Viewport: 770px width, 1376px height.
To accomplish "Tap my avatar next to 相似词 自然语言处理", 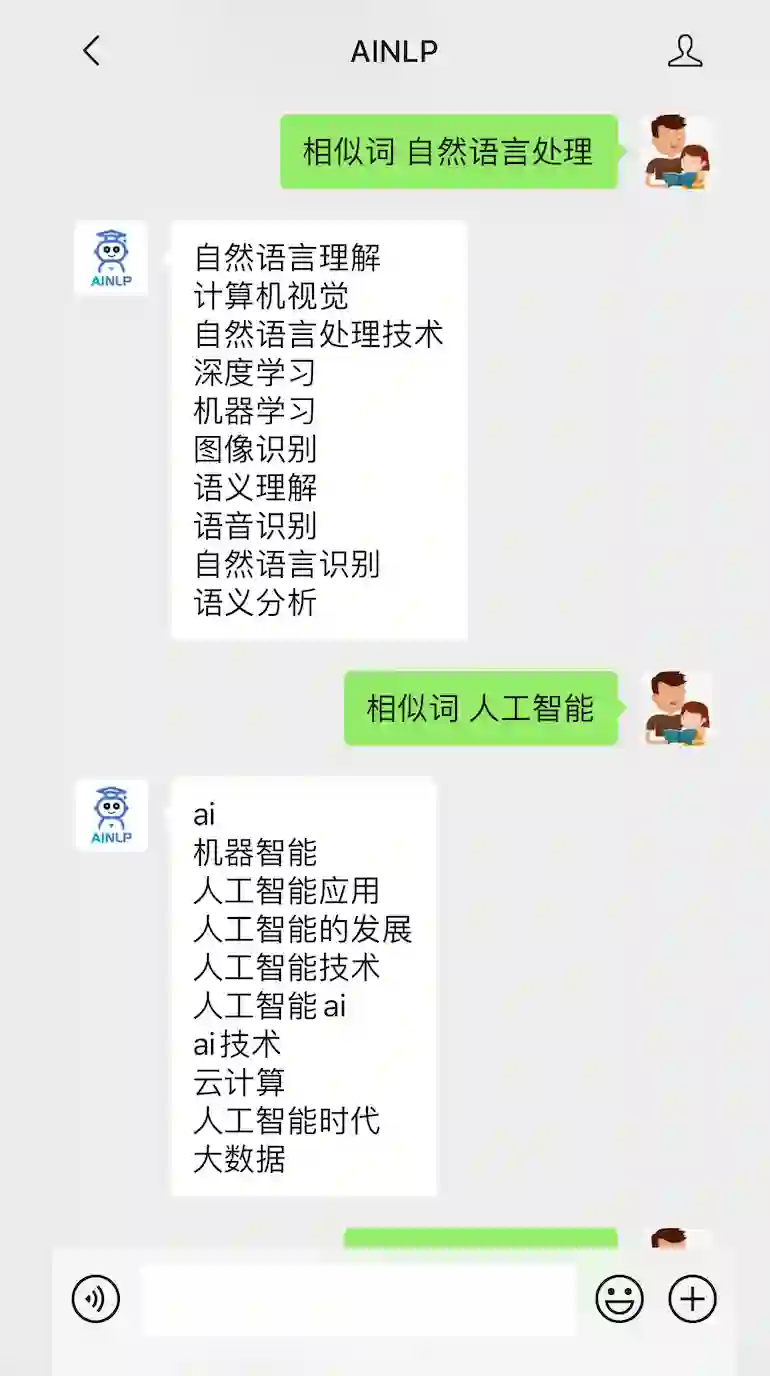I will click(677, 153).
